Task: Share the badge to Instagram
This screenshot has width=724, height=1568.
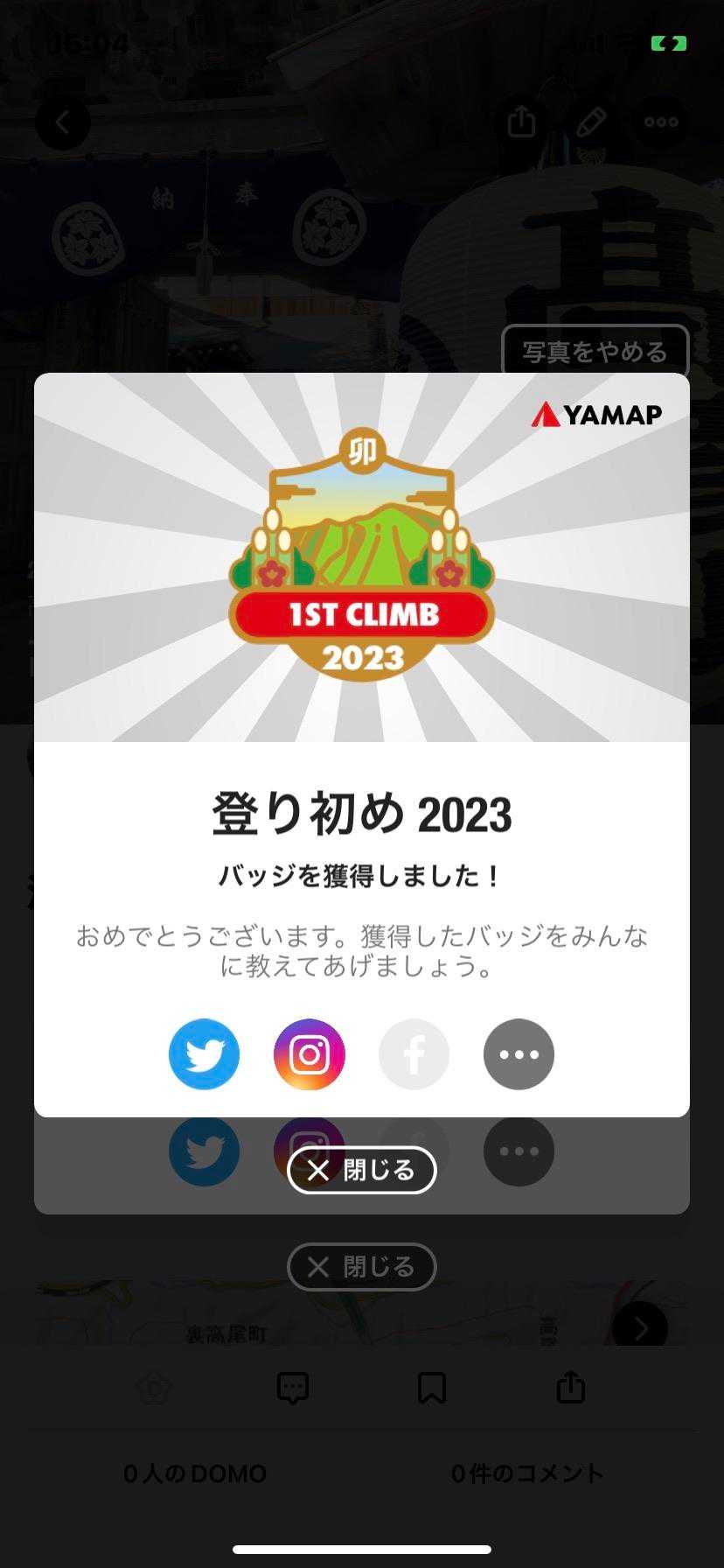Action: click(x=310, y=1054)
